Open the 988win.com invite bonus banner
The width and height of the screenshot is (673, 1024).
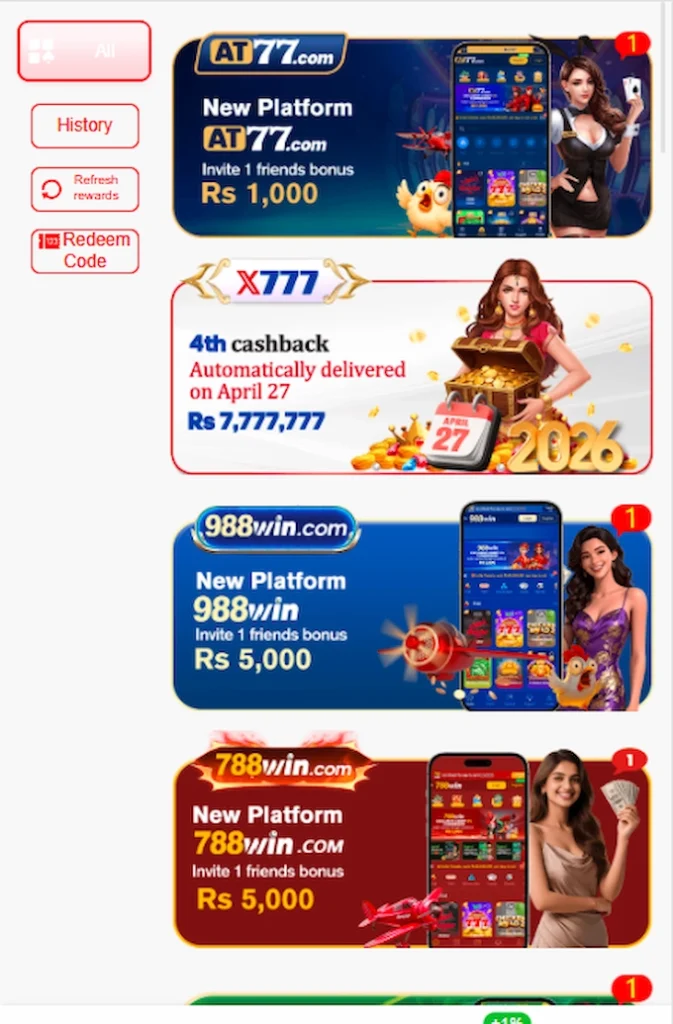(x=411, y=614)
